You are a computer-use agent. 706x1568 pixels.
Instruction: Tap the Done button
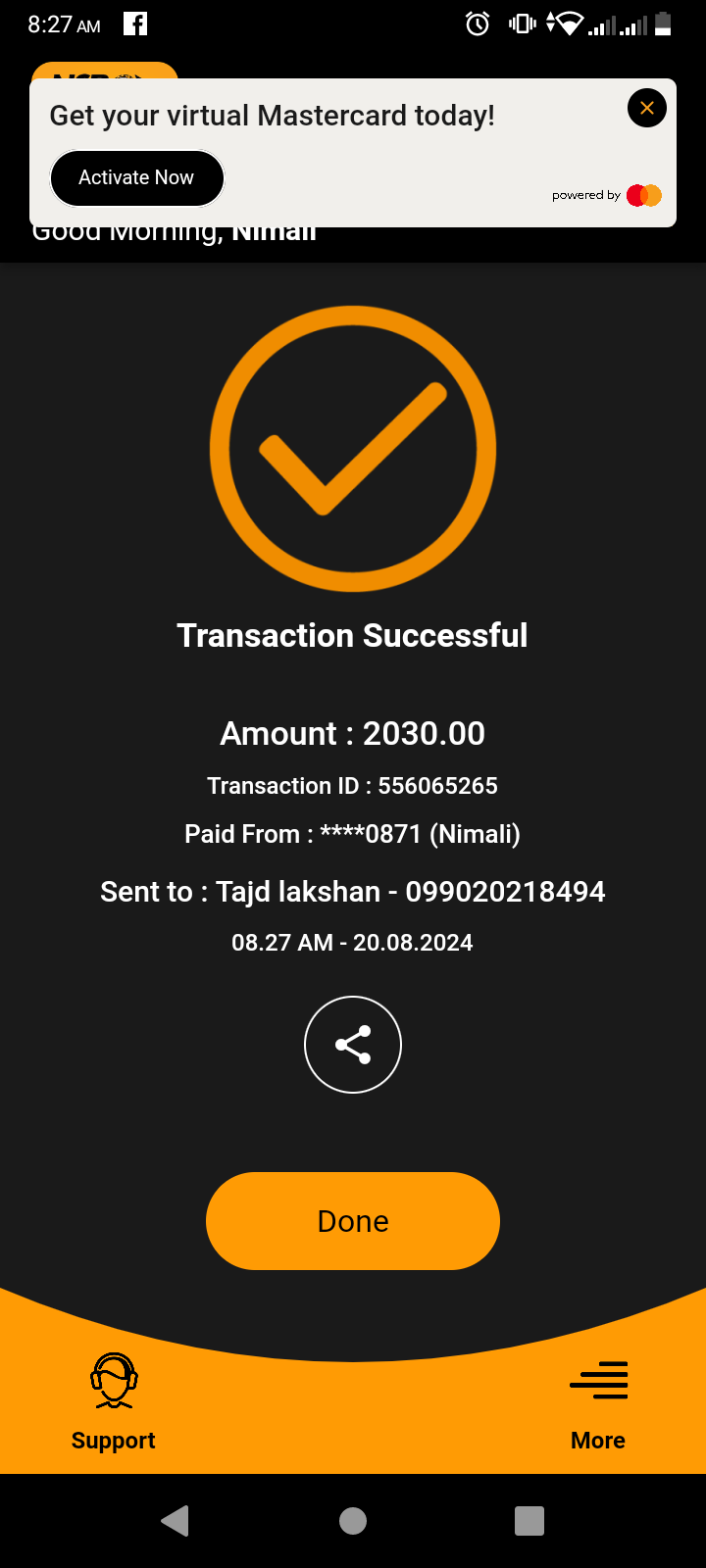(x=353, y=1221)
